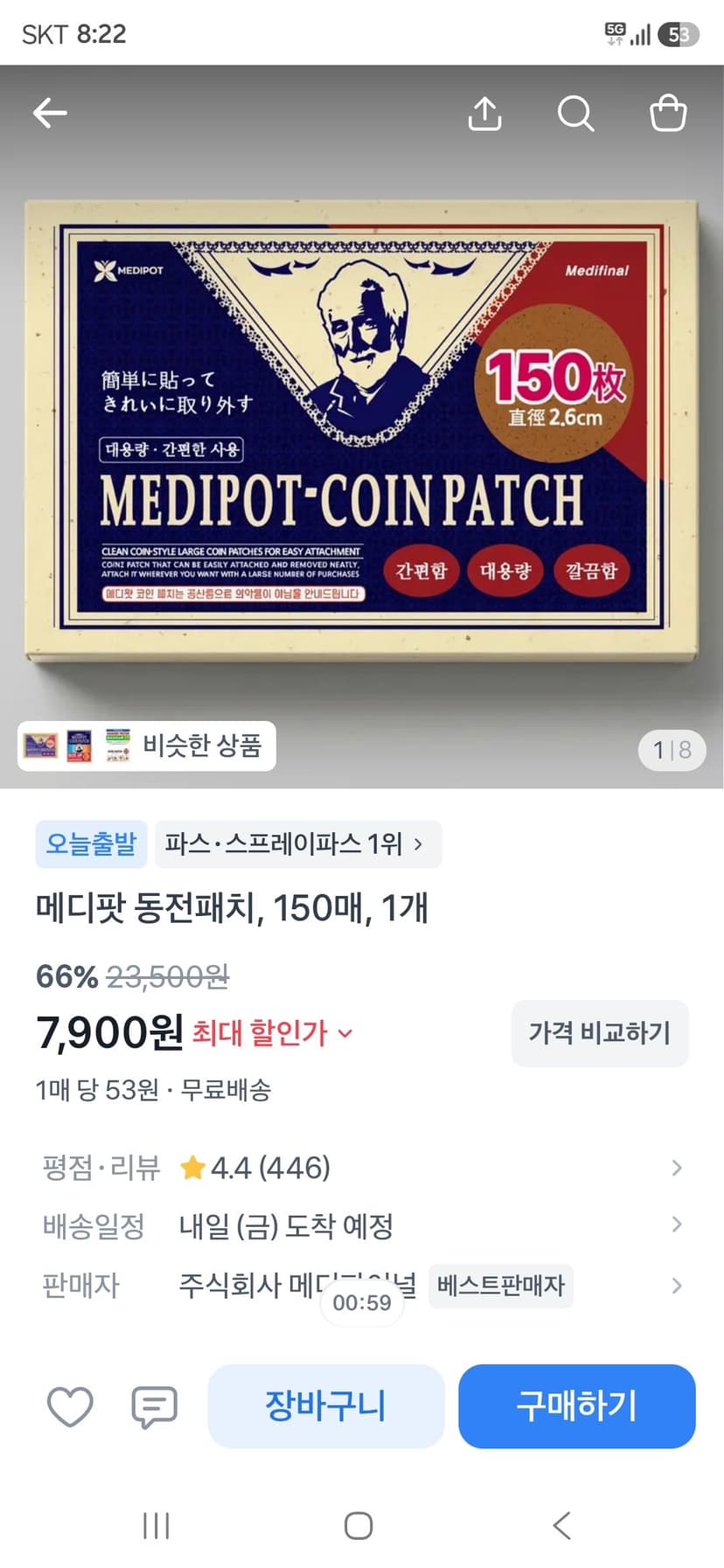Share this product

[485, 113]
